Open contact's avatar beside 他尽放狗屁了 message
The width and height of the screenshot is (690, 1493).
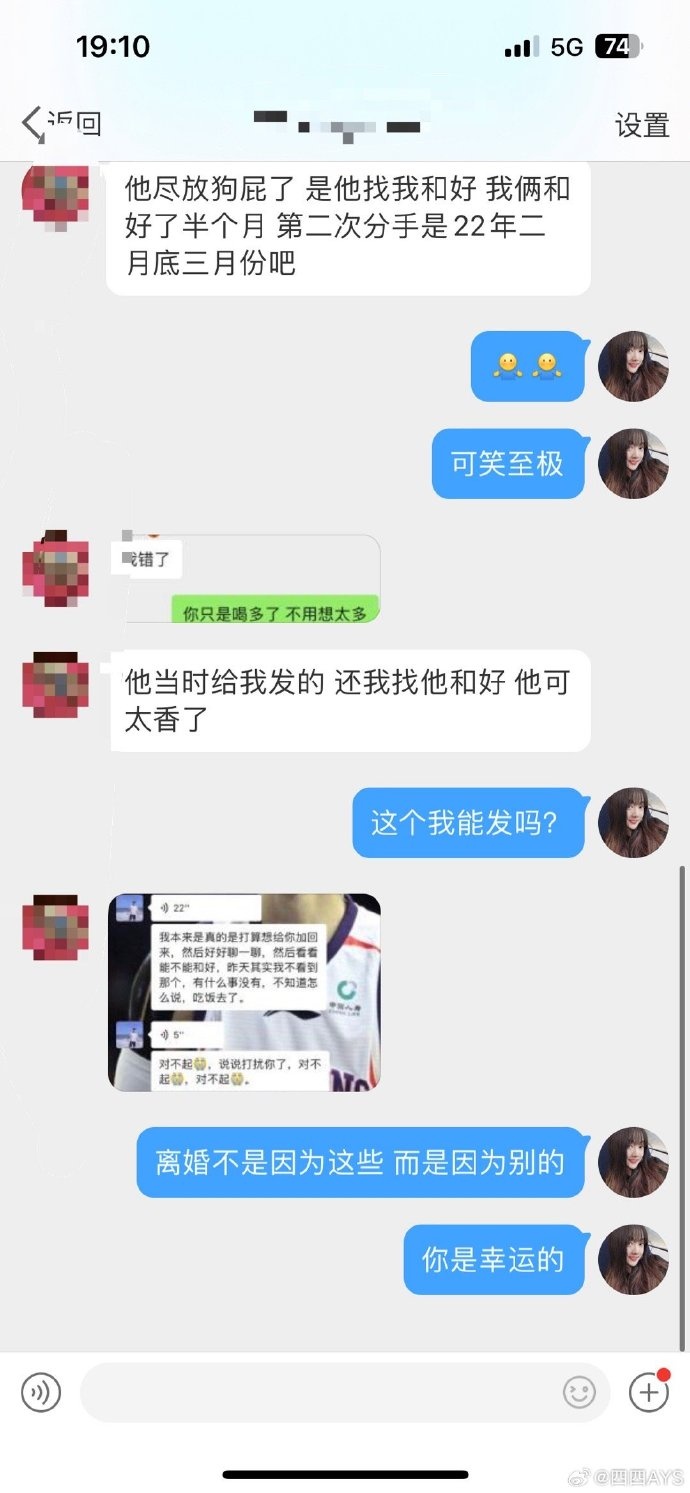pyautogui.click(x=55, y=197)
